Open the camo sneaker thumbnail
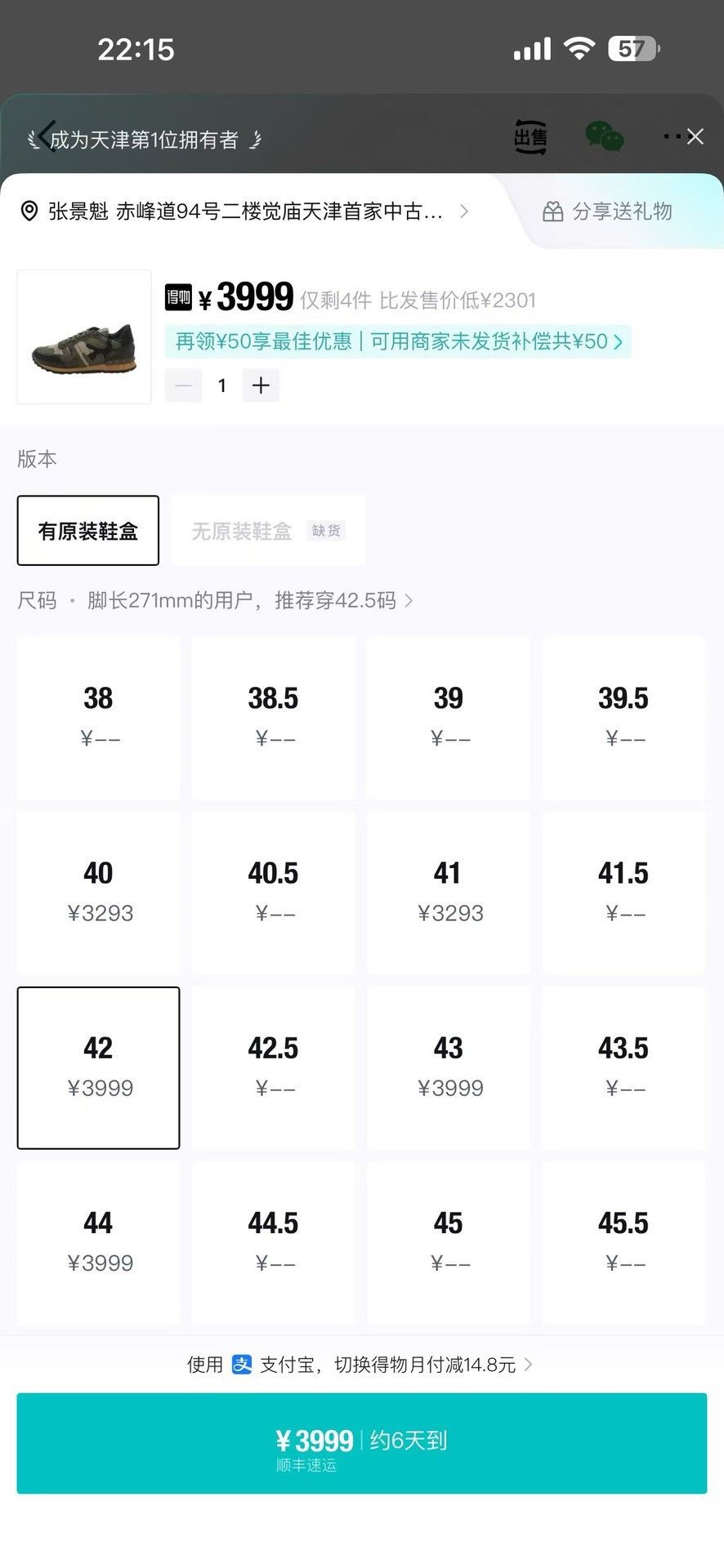 click(x=84, y=336)
